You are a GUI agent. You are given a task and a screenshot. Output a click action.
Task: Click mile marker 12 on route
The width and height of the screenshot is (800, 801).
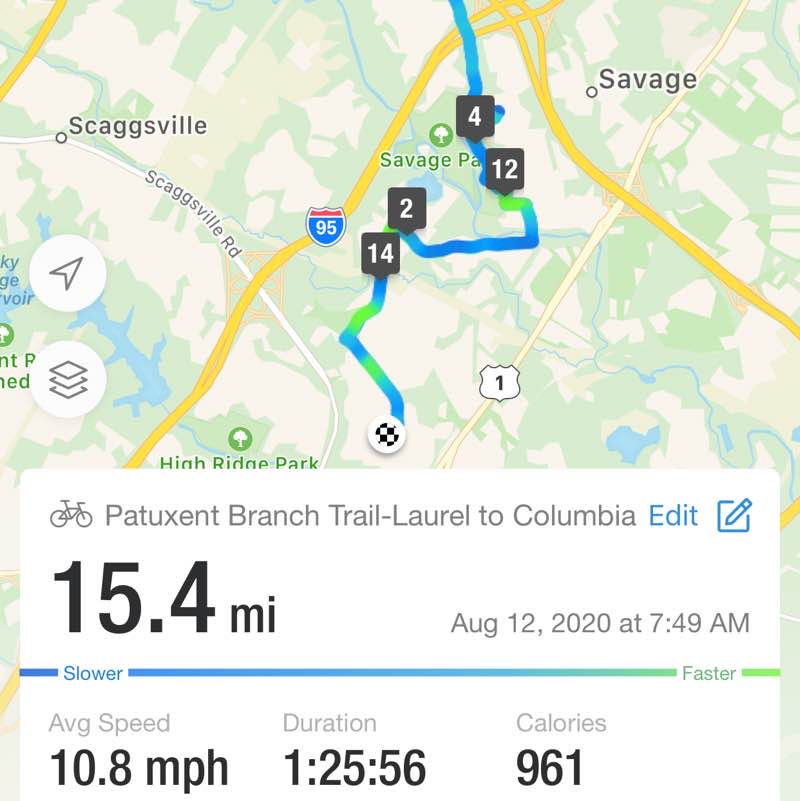(x=504, y=168)
